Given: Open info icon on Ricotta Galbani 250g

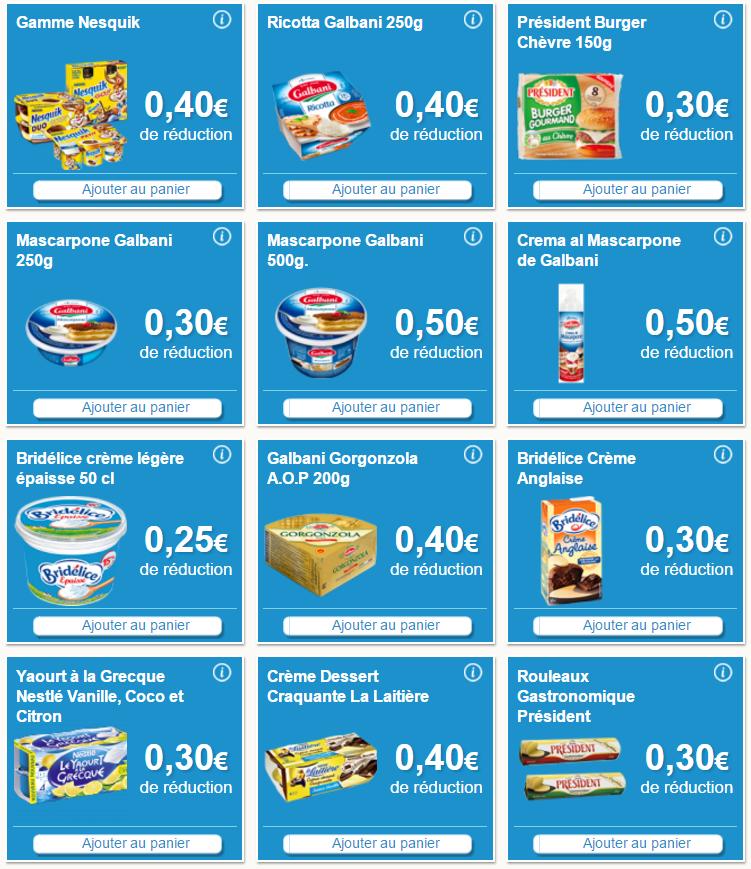Looking at the screenshot, I should point(473,19).
